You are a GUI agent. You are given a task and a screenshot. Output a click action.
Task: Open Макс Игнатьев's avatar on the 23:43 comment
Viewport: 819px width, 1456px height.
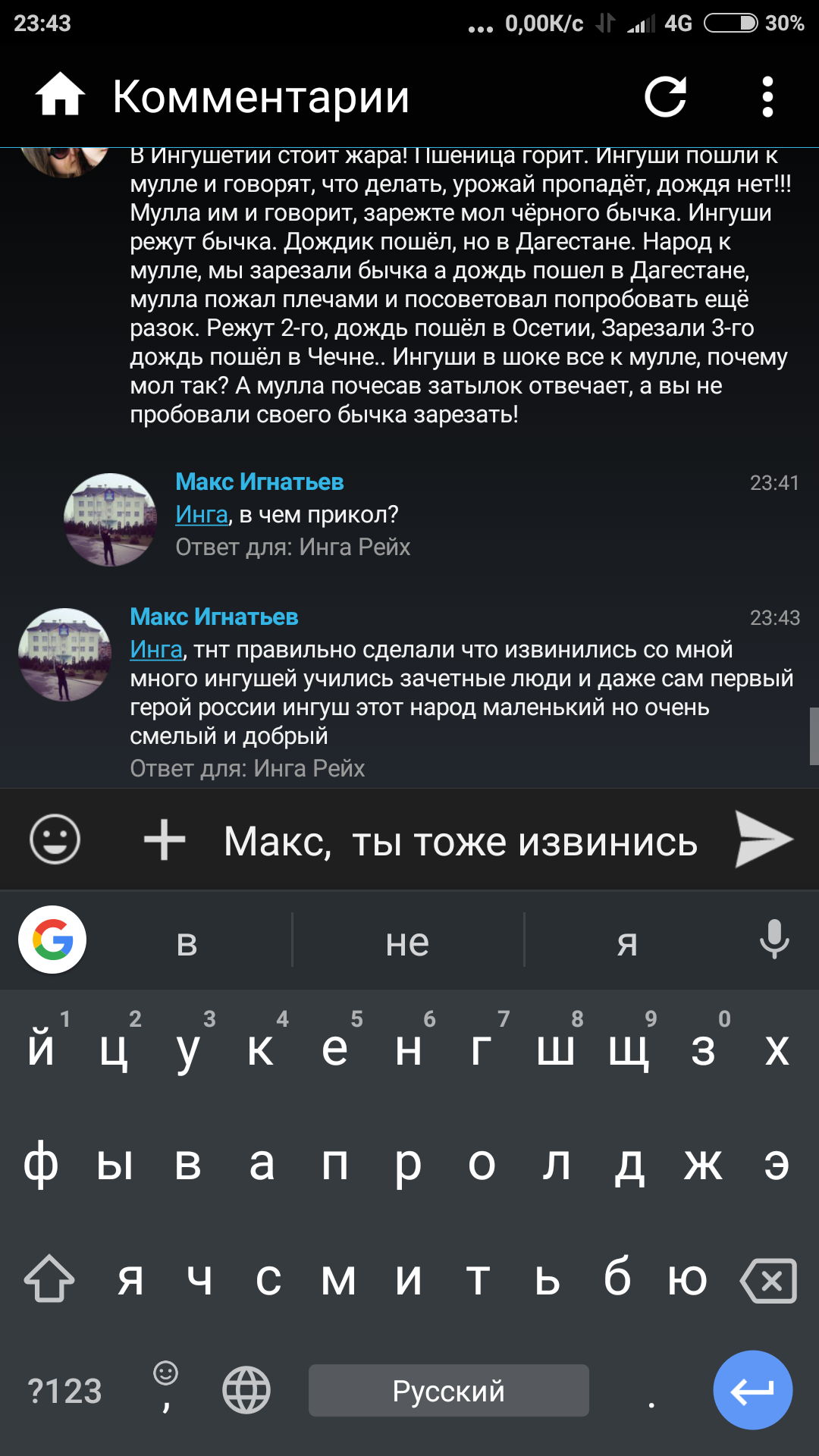pos(64,654)
